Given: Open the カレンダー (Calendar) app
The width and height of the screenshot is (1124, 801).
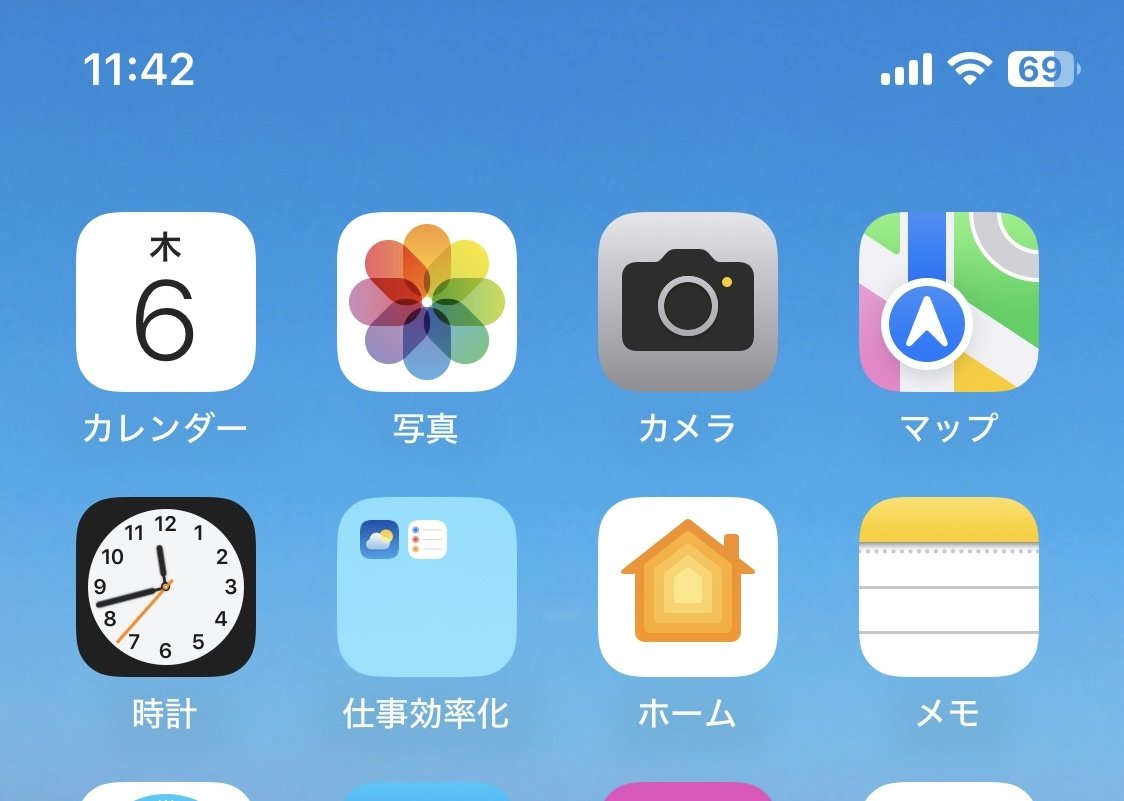Looking at the screenshot, I should 166,302.
